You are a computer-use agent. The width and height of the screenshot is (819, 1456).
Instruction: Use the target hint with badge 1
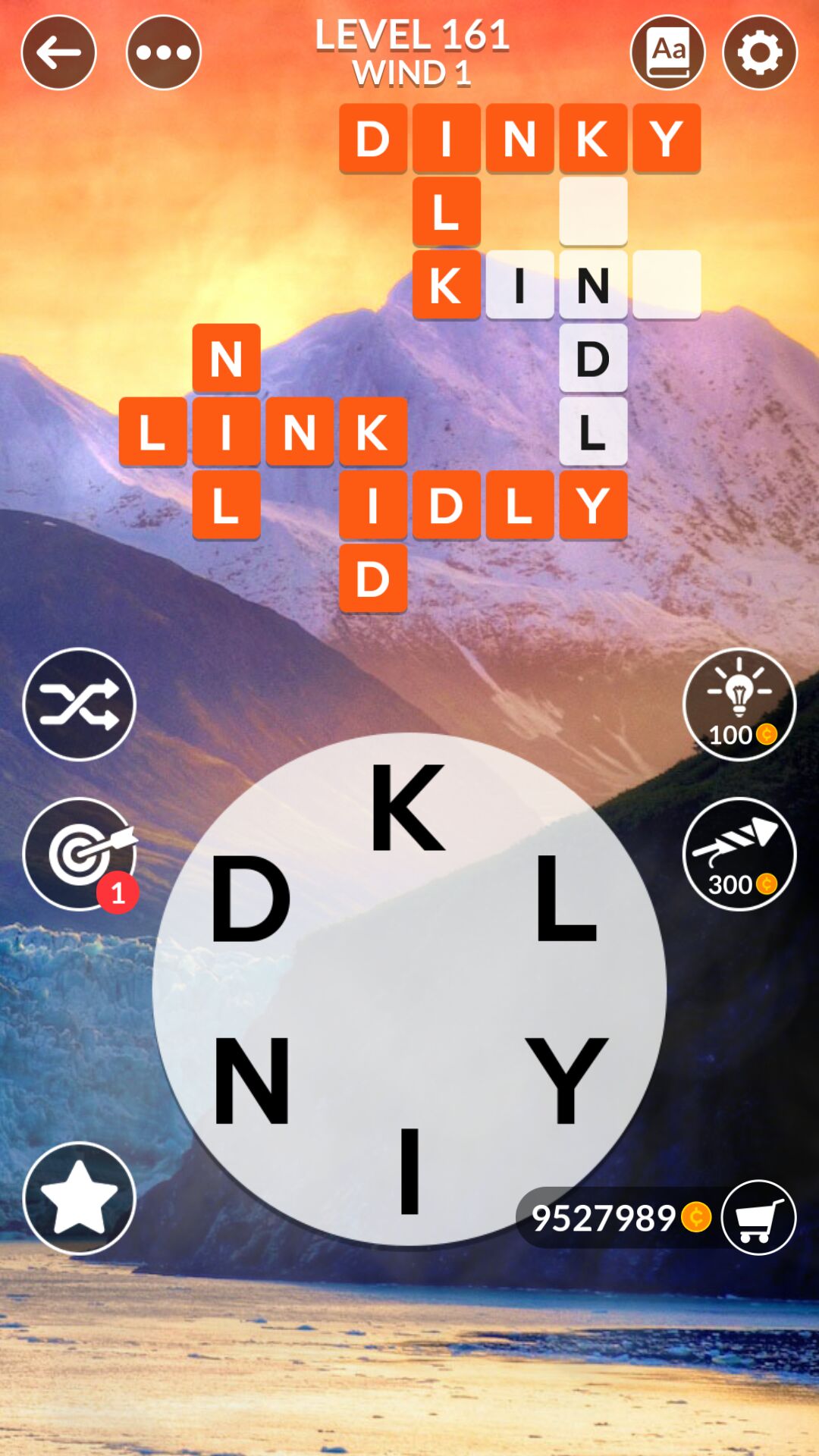[79, 854]
